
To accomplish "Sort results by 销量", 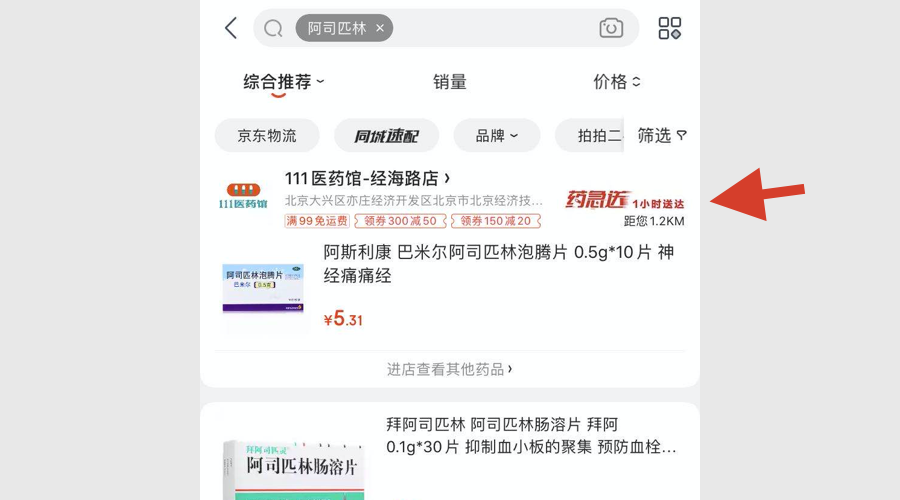I will tap(450, 82).
